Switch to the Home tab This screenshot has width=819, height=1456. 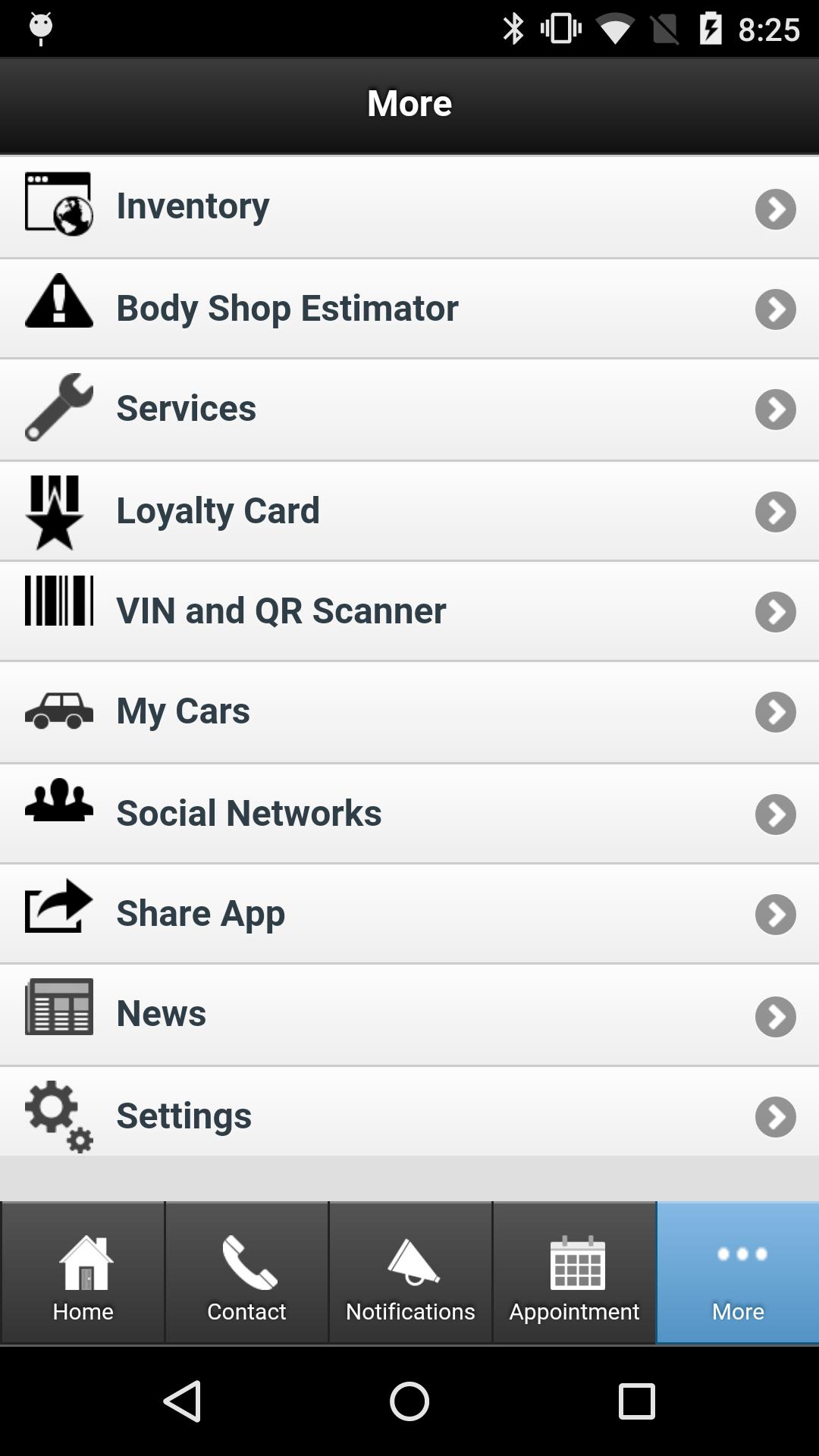coord(83,1272)
